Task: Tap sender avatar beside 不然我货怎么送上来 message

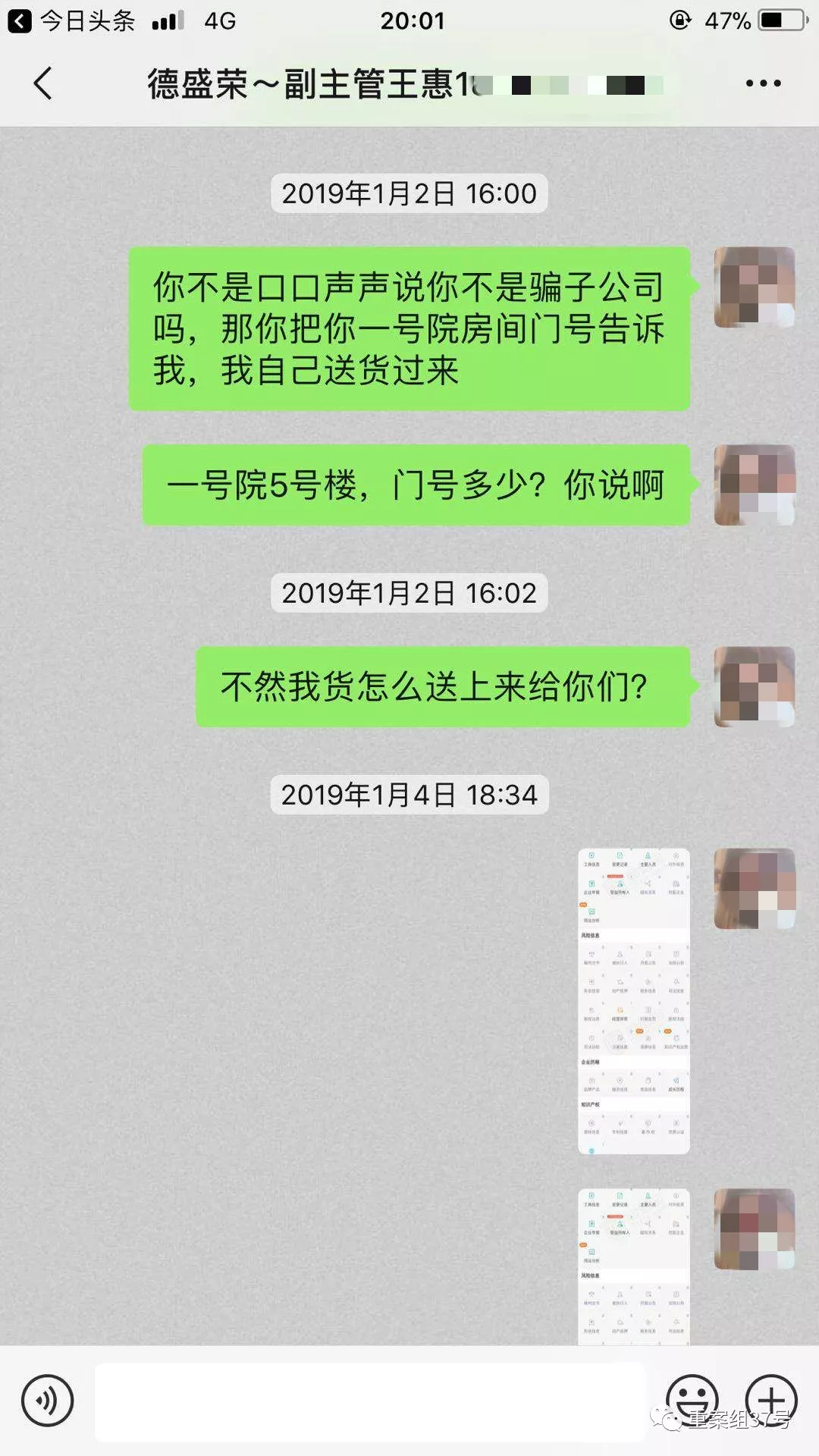Action: coord(755,686)
